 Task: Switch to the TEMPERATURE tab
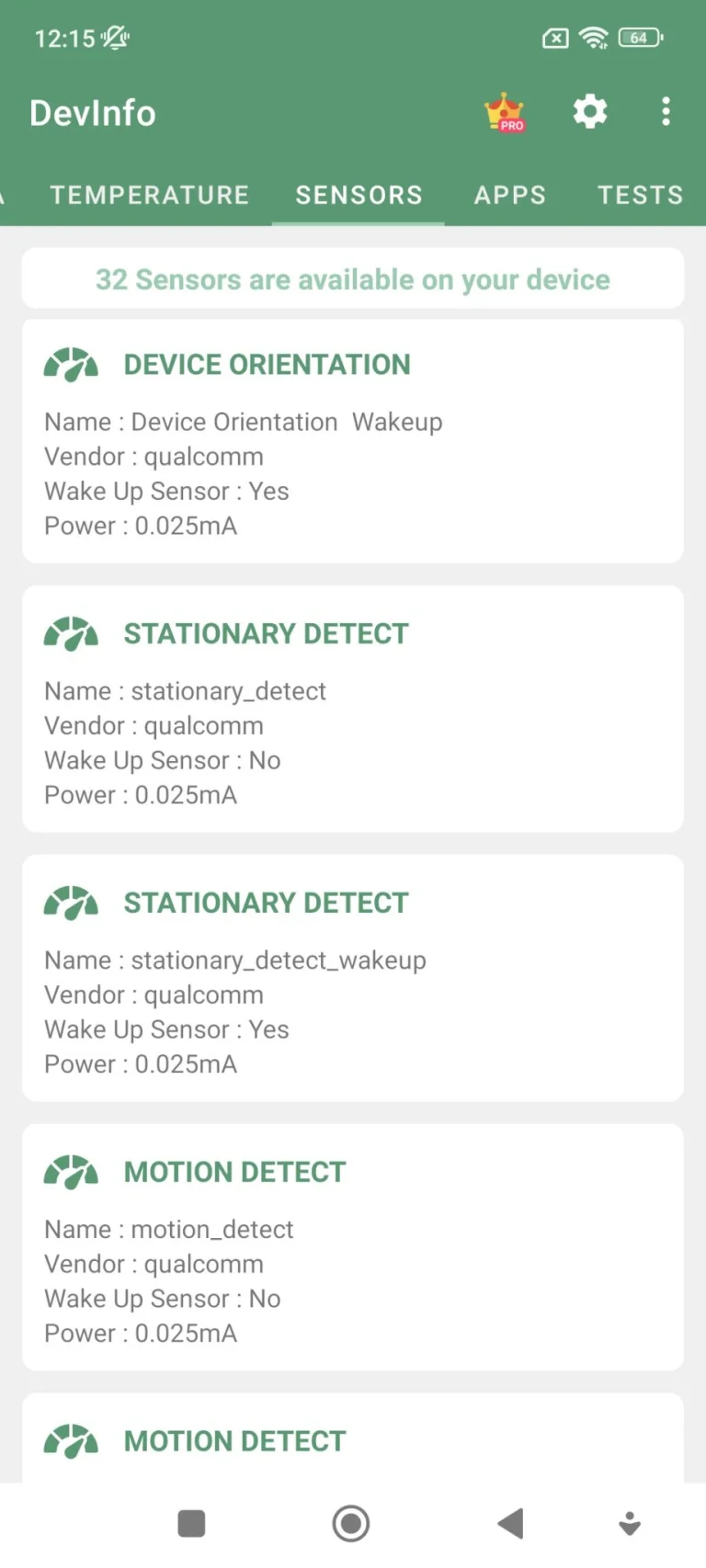click(149, 195)
